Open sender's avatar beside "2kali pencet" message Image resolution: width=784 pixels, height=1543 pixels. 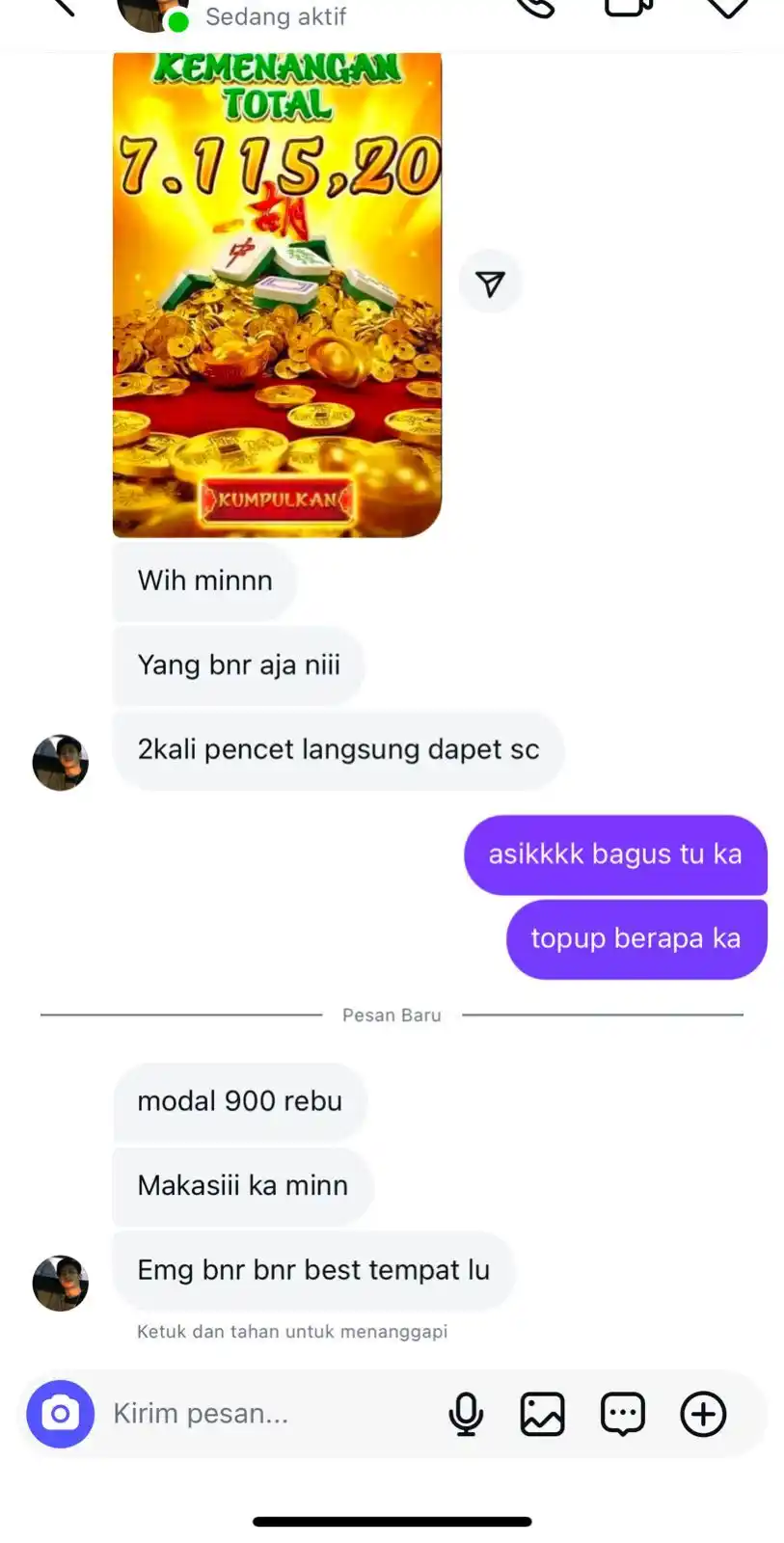point(60,762)
